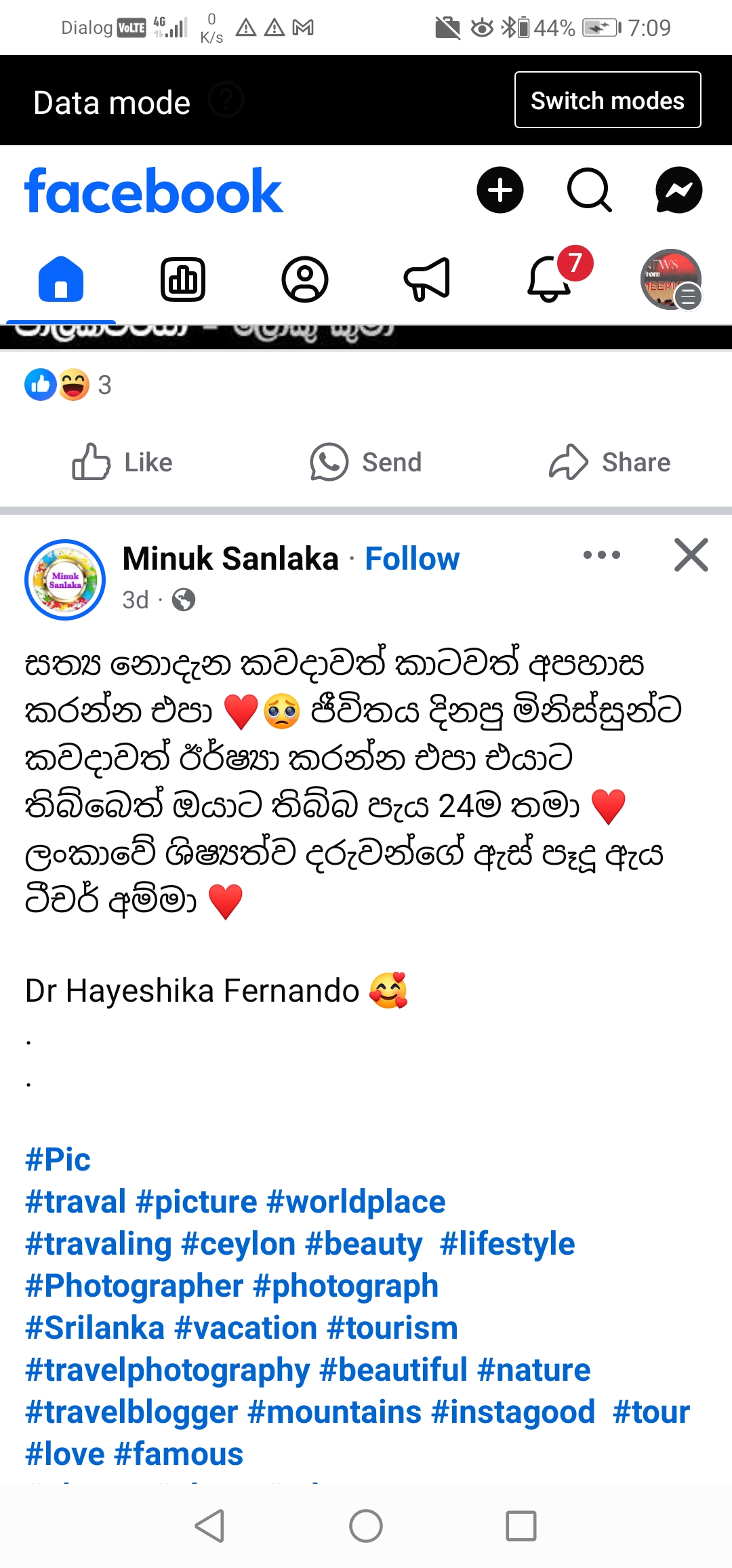This screenshot has width=732, height=1568.
Task: Follow Minuk Sanlaka
Action: pos(412,559)
